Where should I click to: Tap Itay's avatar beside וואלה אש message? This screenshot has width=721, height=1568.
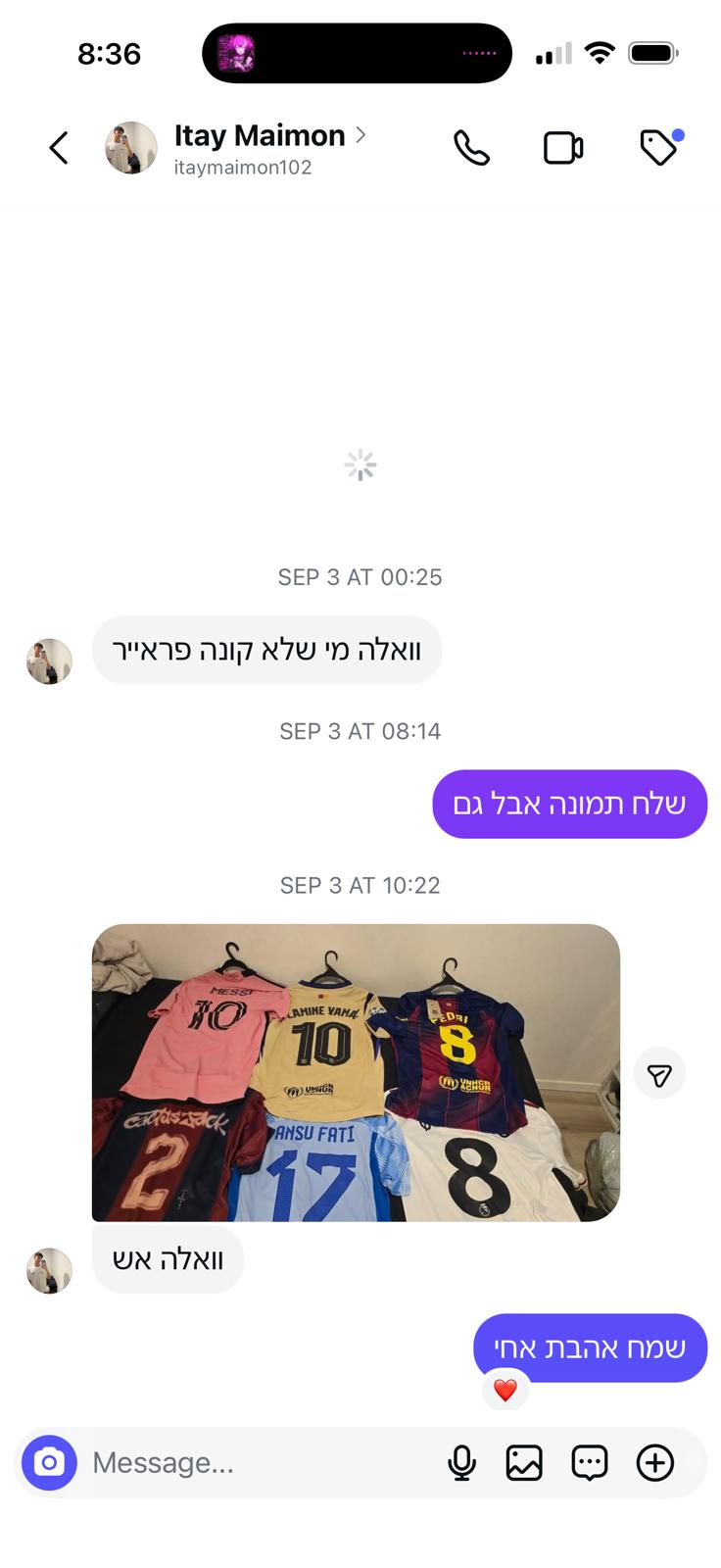click(49, 1271)
